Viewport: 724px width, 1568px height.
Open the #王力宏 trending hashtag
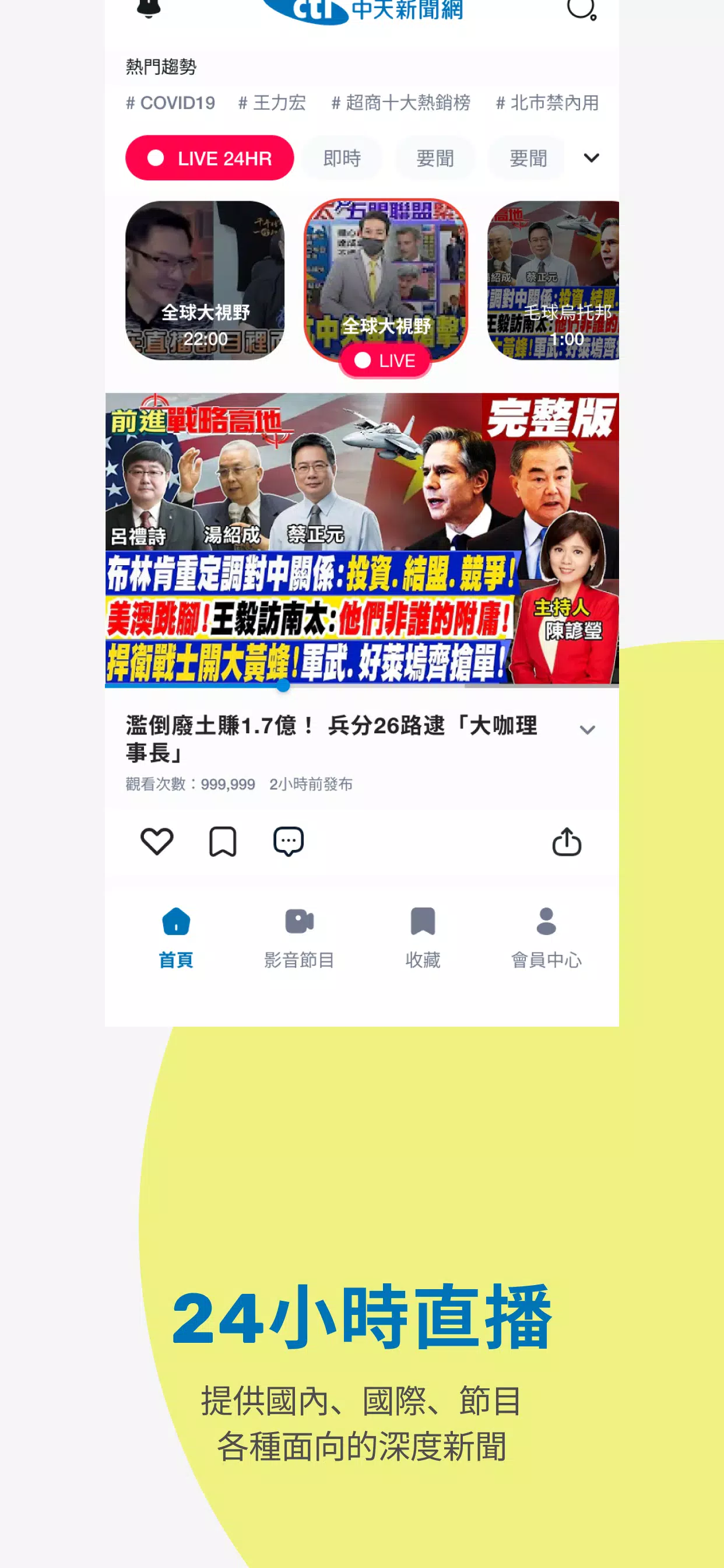coord(272,103)
